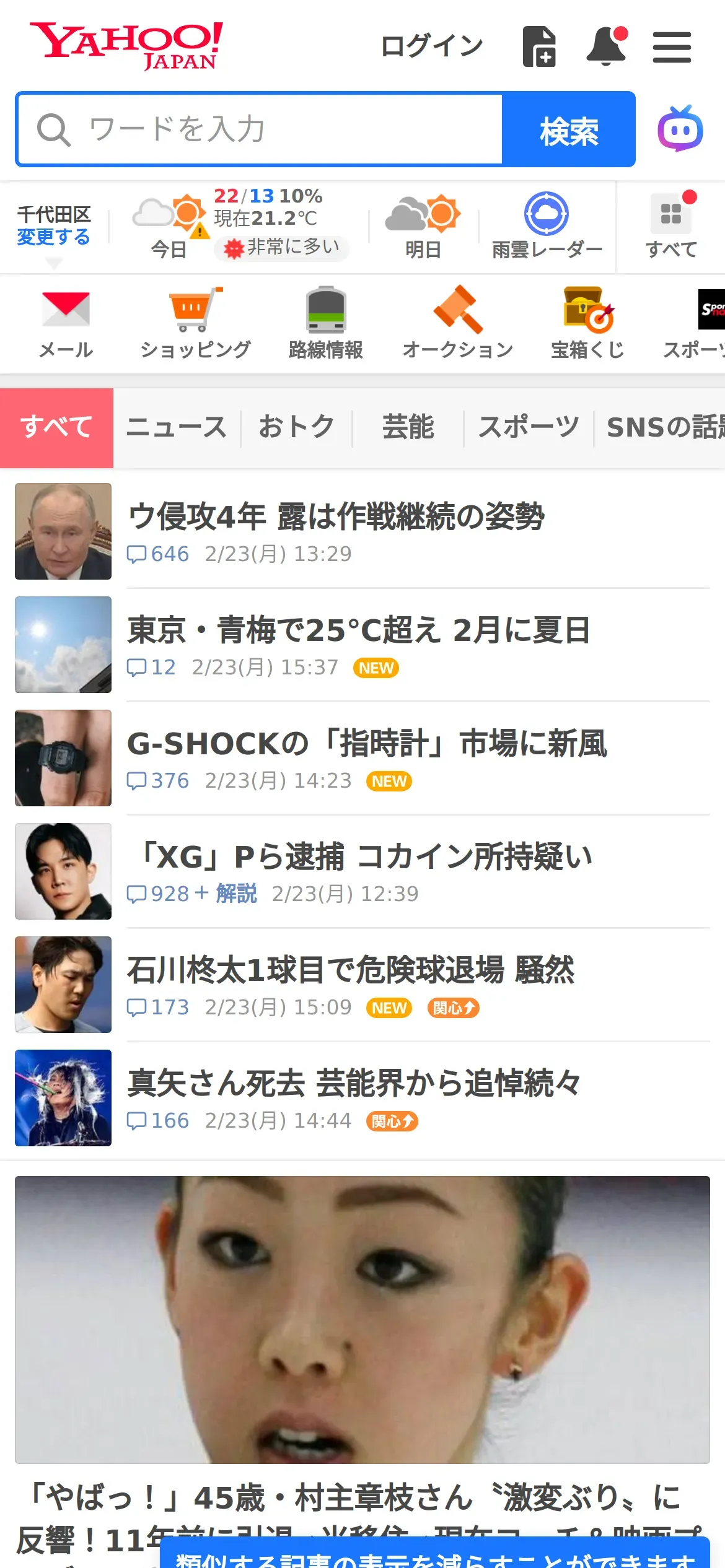The image size is (725, 1568).
Task: Switch to the 芸能 entertainment tab
Action: pos(408,427)
